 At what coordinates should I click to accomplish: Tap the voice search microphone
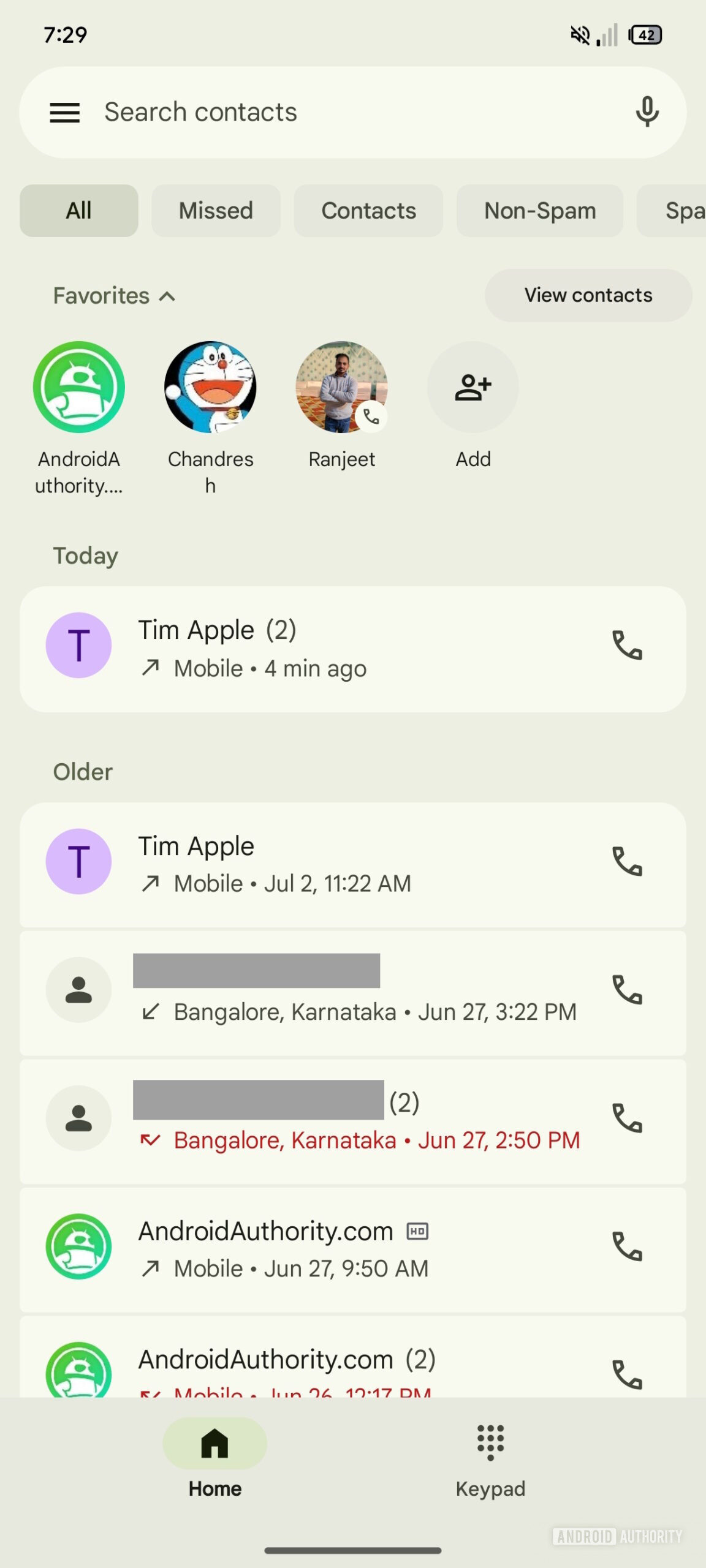tap(647, 112)
